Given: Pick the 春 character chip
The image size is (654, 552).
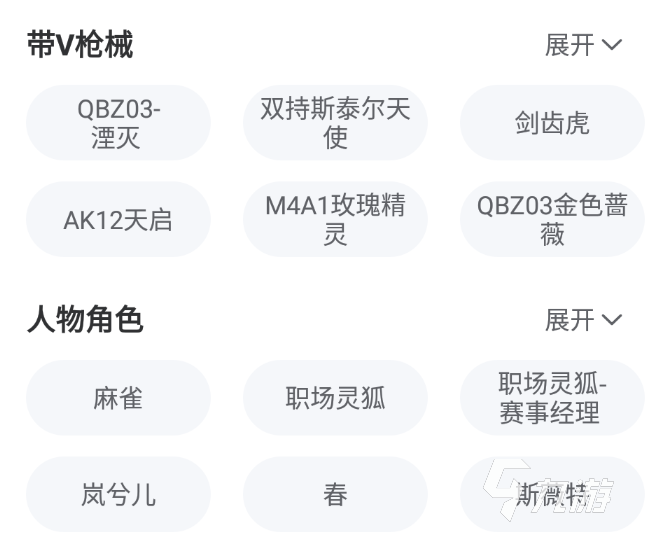Looking at the screenshot, I should click(x=335, y=494).
